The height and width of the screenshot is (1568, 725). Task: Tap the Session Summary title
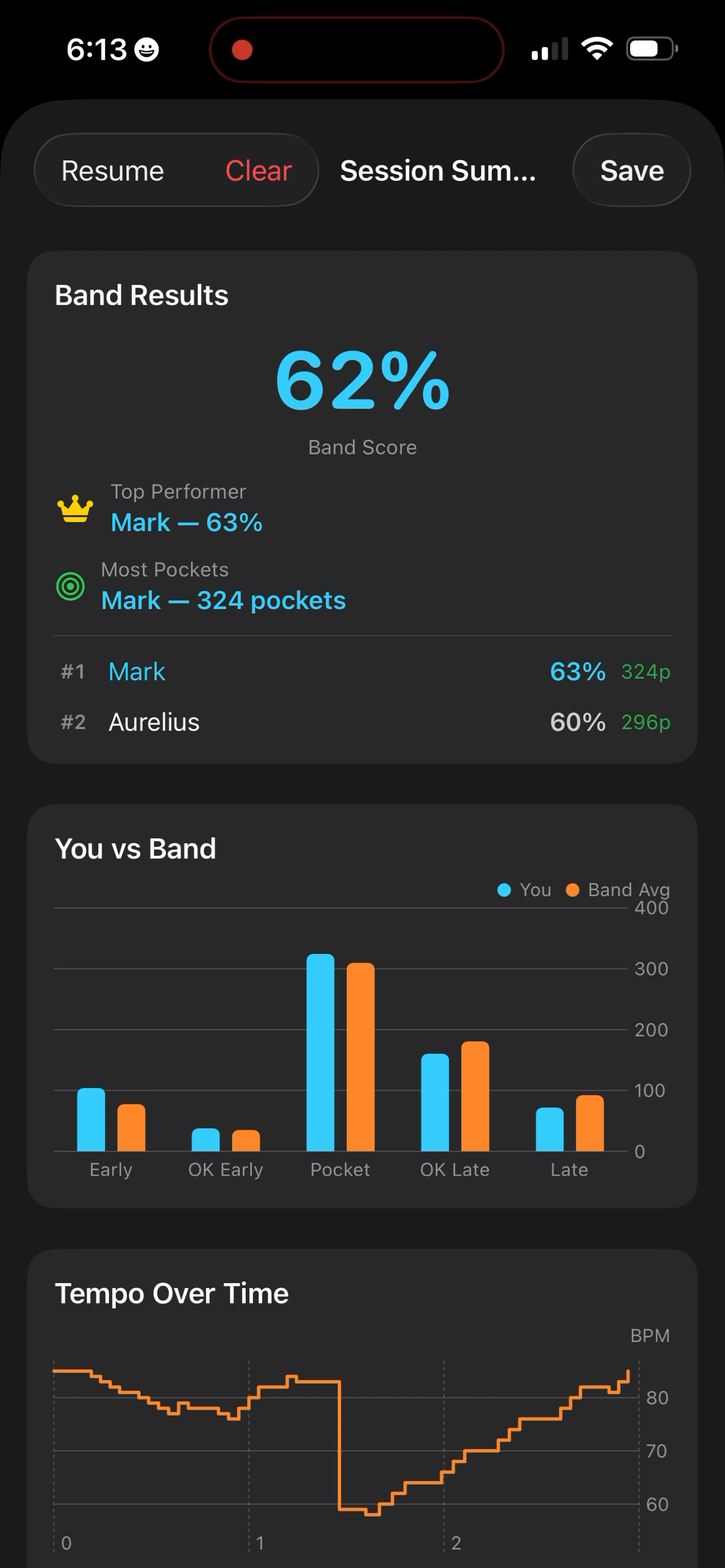coord(437,170)
